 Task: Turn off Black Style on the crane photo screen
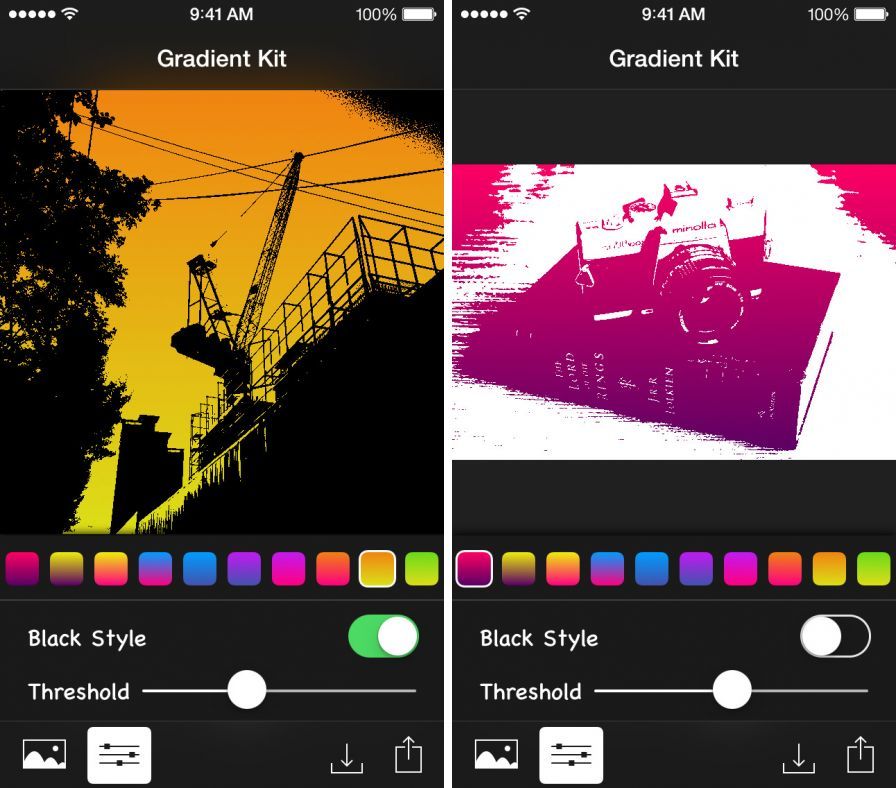[x=383, y=636]
